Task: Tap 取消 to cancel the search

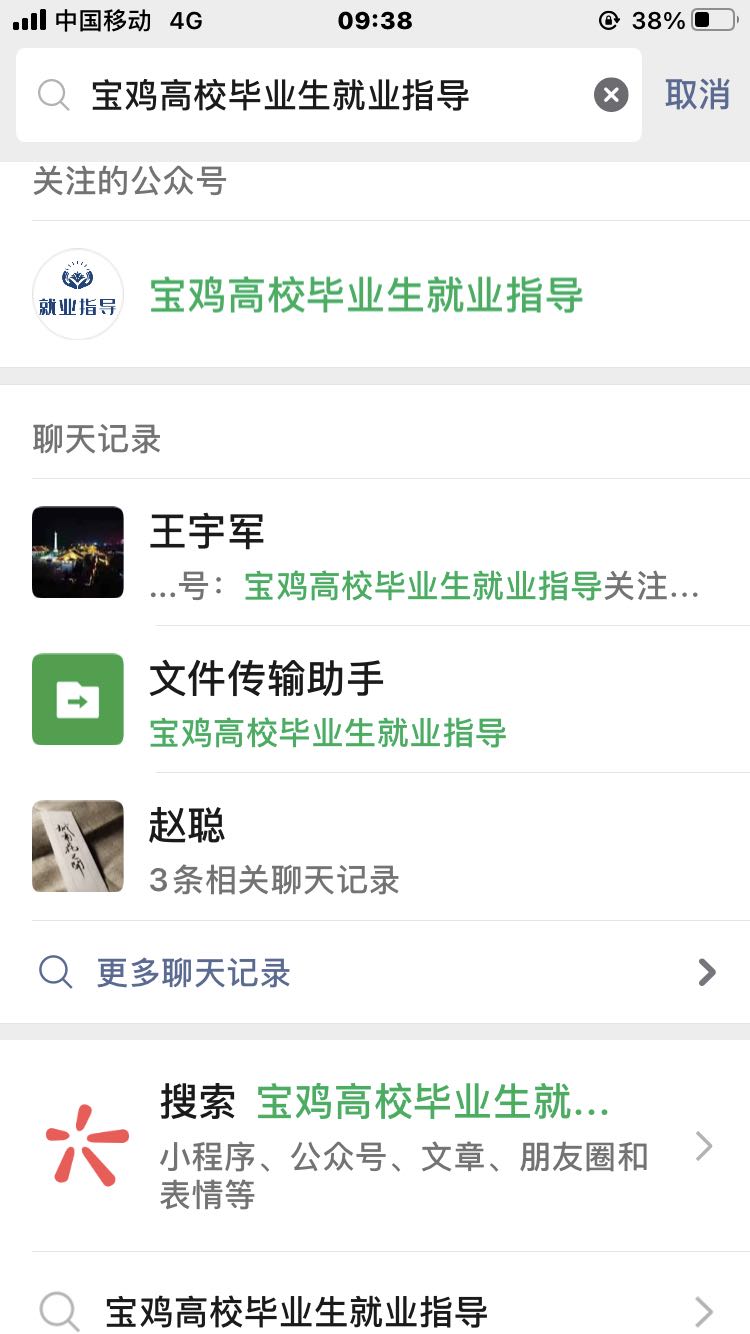Action: (x=697, y=95)
